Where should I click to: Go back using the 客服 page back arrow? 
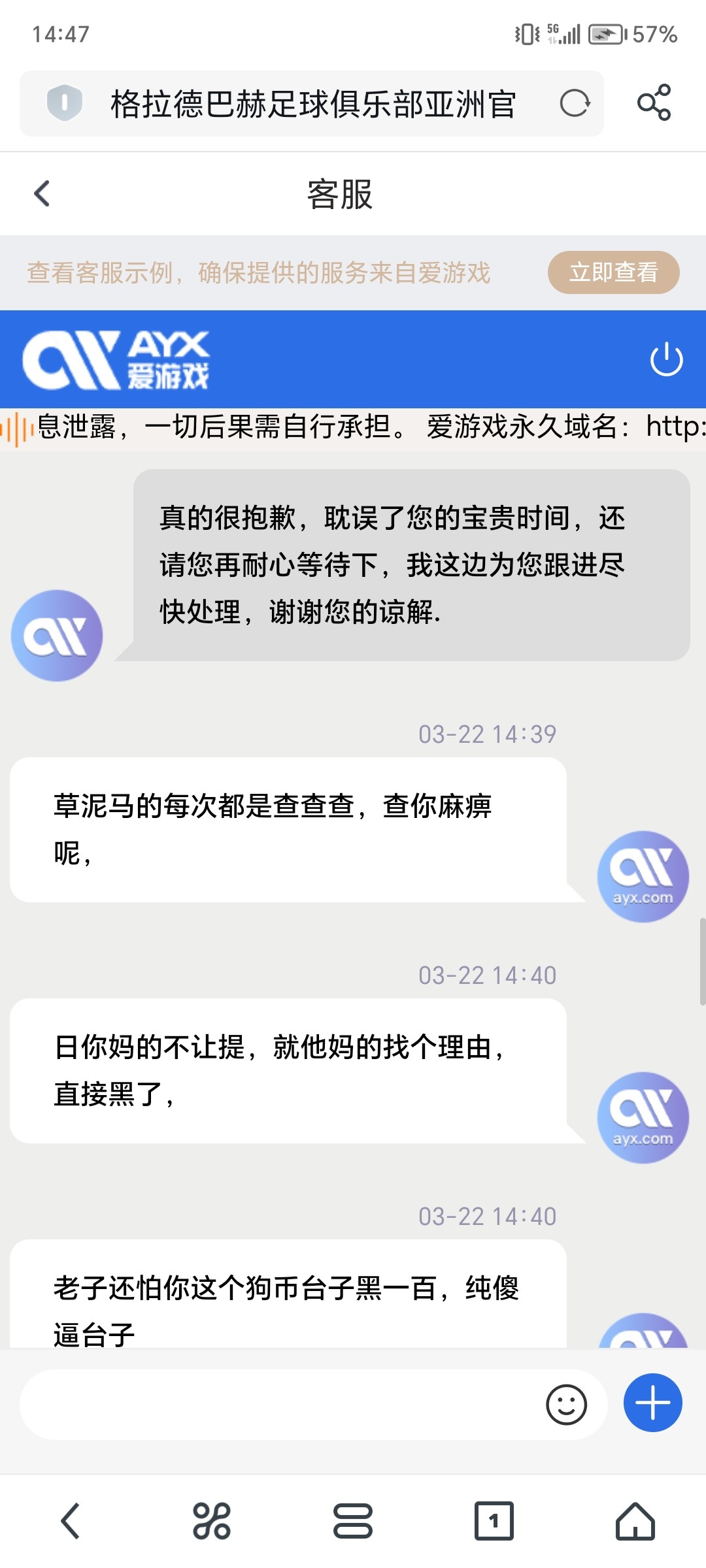click(x=41, y=194)
